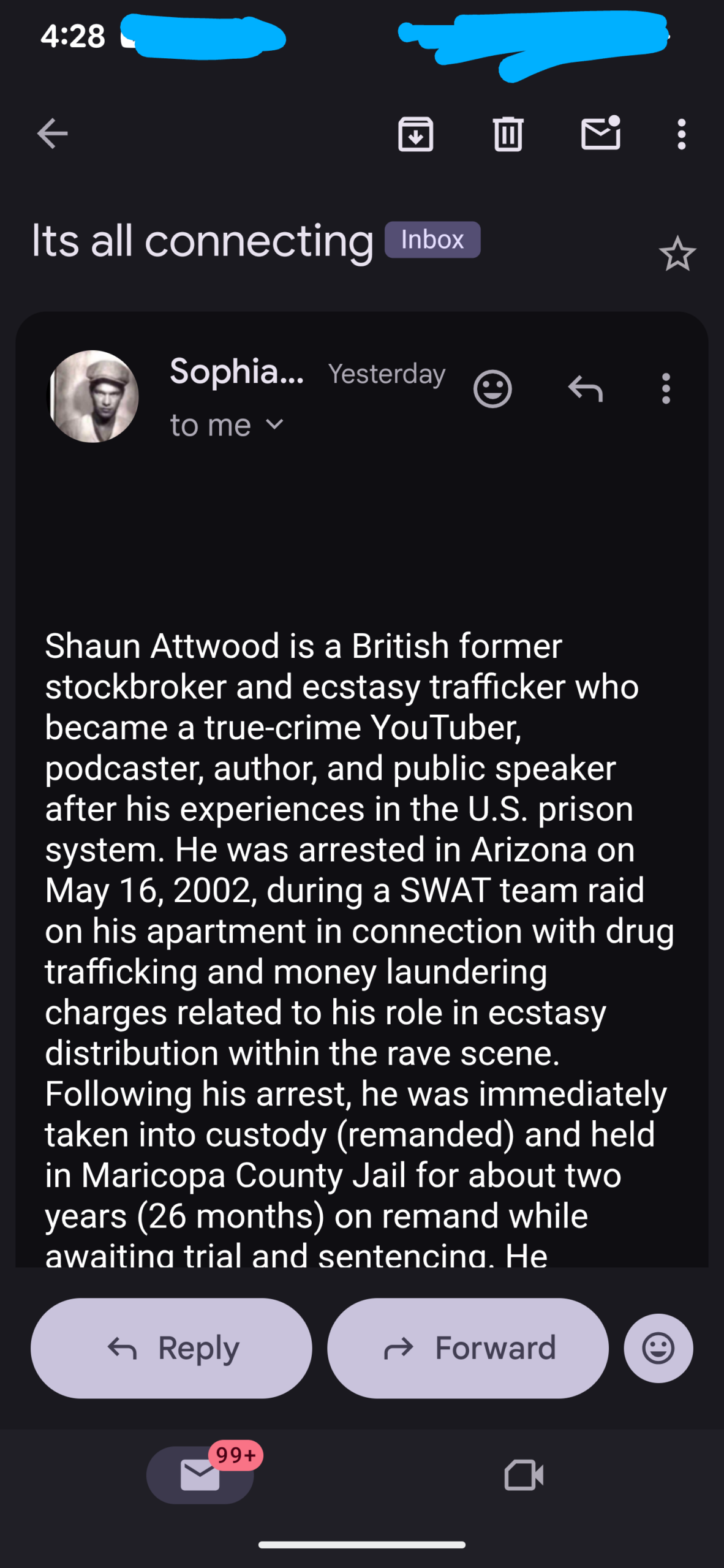Open Sophia's sender profile picture

pyautogui.click(x=93, y=396)
